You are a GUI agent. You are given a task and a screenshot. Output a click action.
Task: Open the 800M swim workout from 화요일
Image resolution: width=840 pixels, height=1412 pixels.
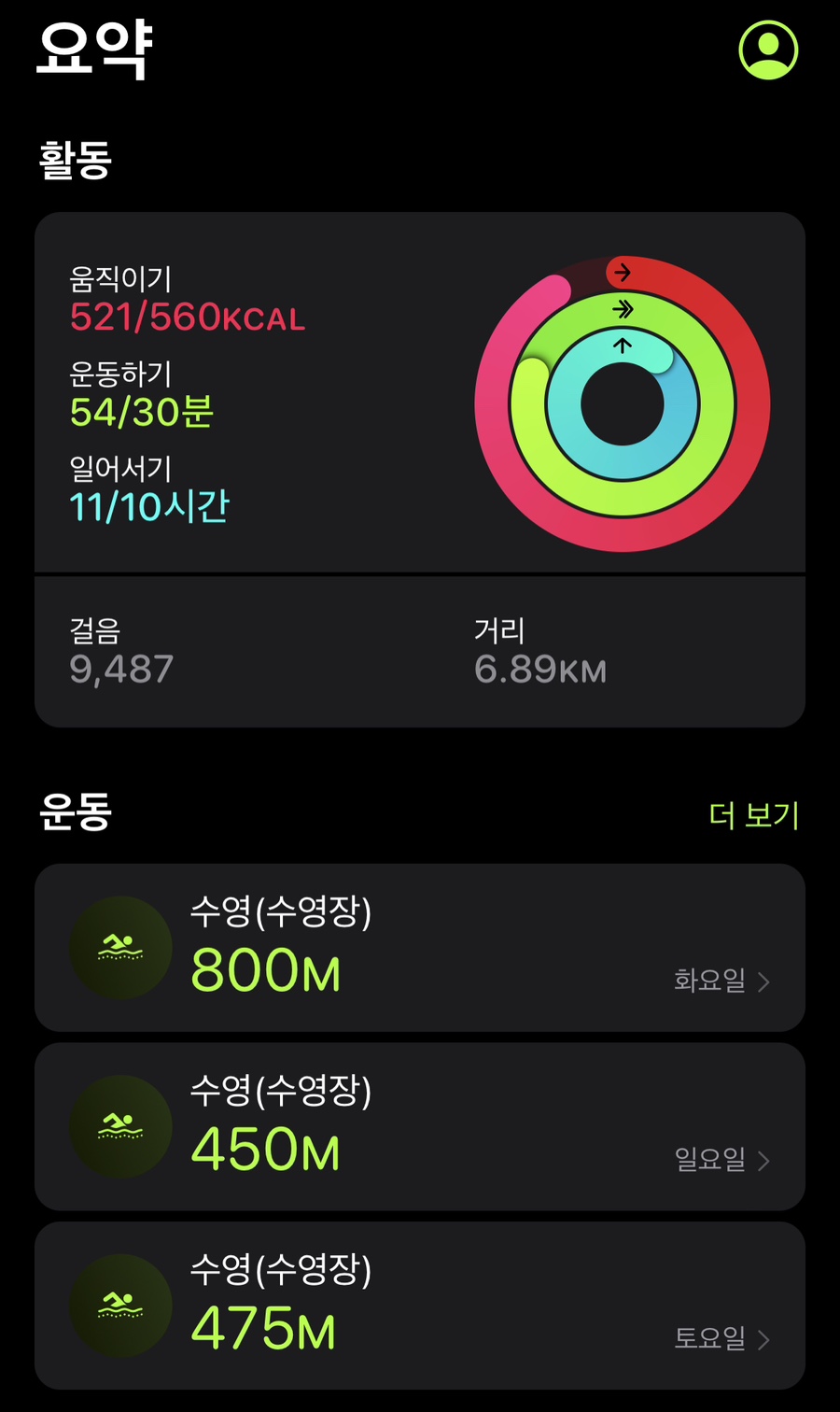[x=420, y=947]
